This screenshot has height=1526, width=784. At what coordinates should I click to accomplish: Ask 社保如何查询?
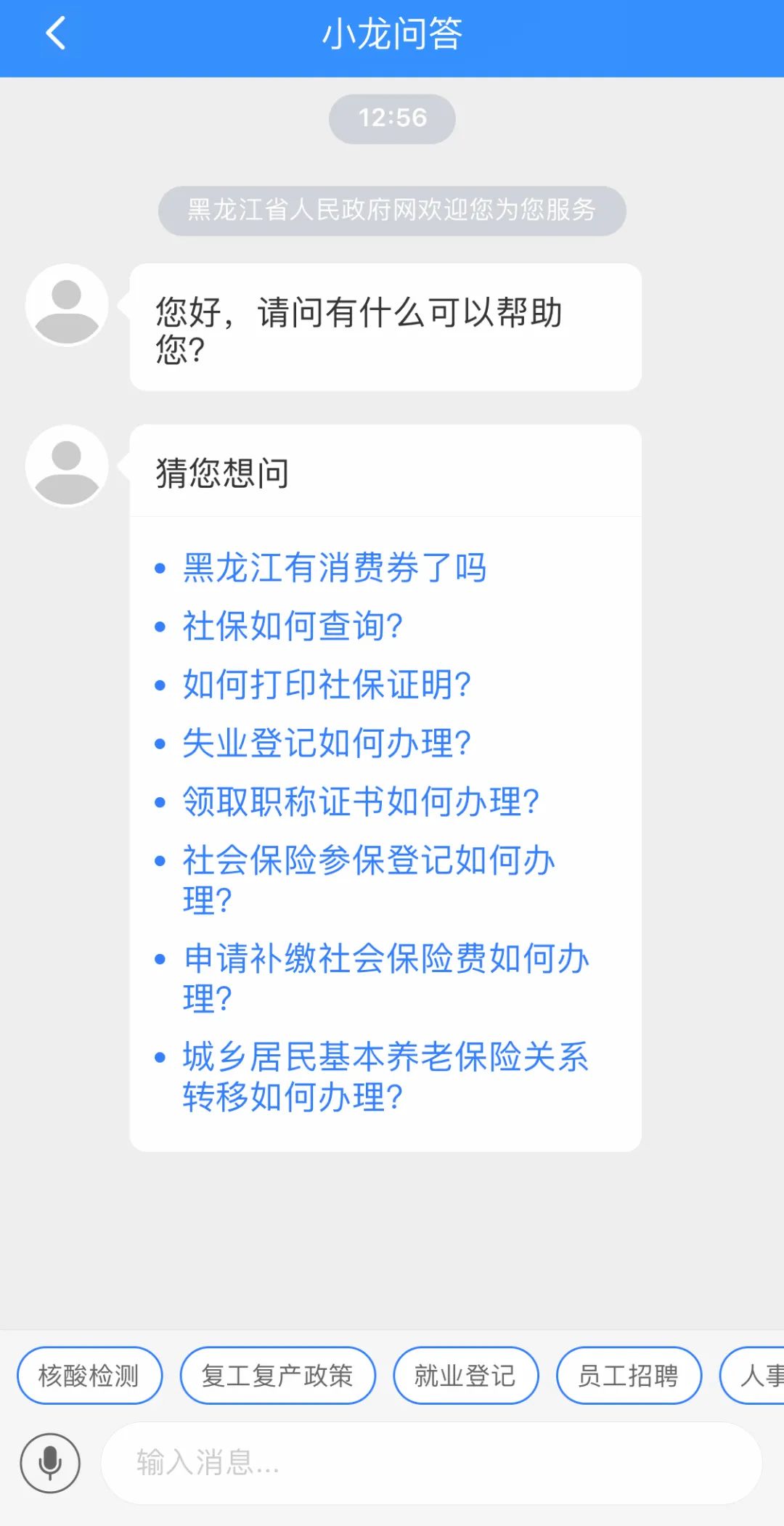click(292, 626)
